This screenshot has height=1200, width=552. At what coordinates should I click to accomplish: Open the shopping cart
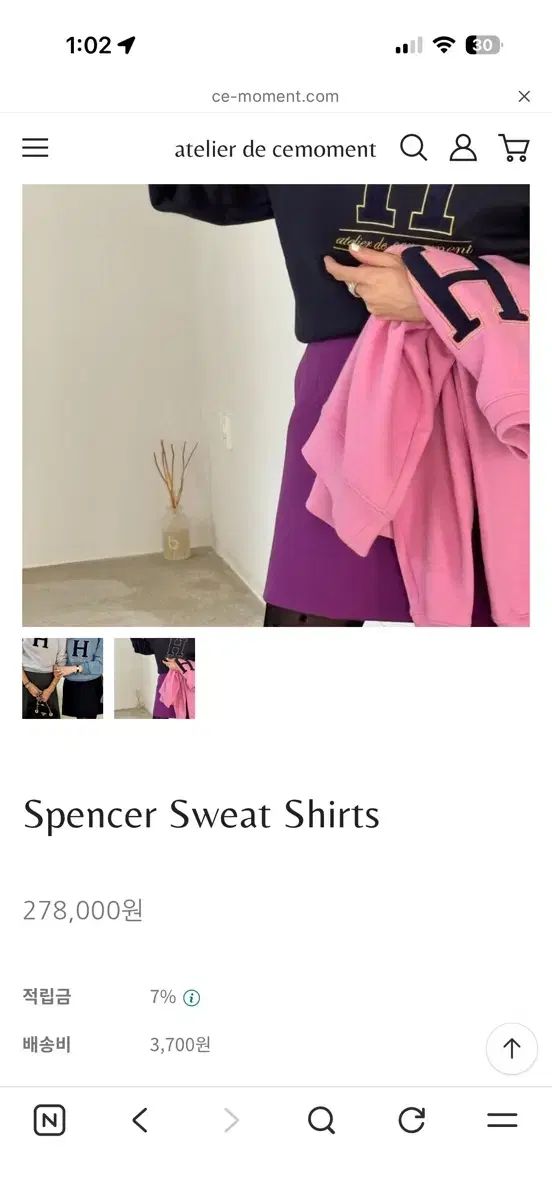tap(514, 148)
